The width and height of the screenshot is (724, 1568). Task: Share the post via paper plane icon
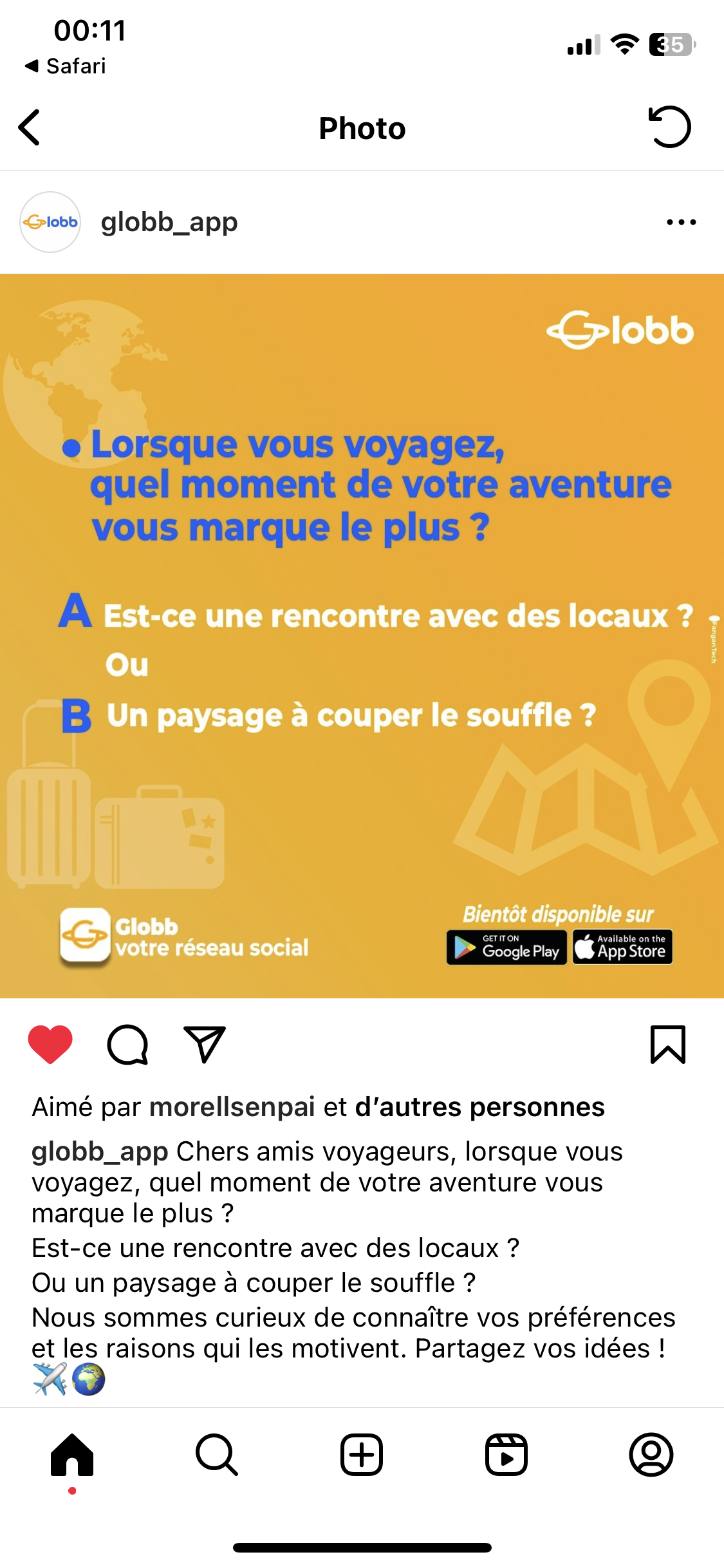[205, 1044]
